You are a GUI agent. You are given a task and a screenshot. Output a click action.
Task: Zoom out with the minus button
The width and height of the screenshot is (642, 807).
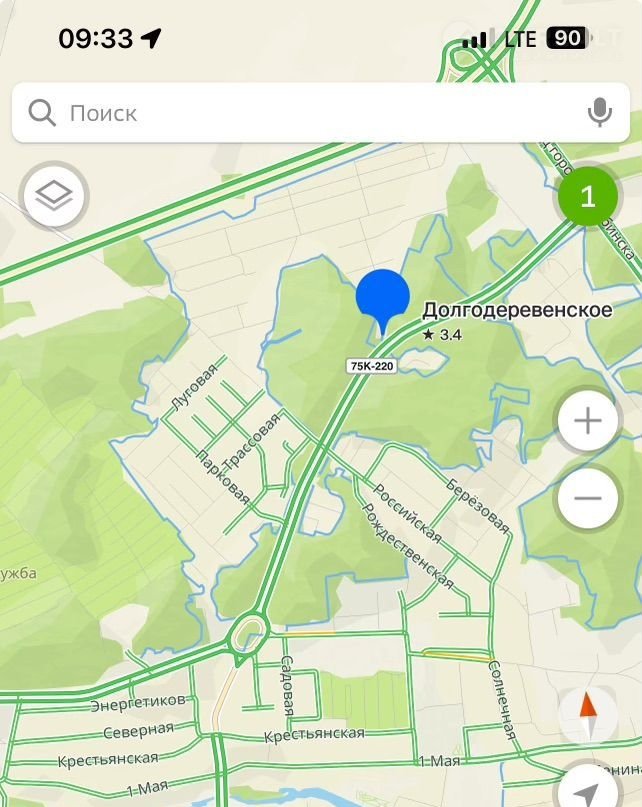tap(588, 498)
